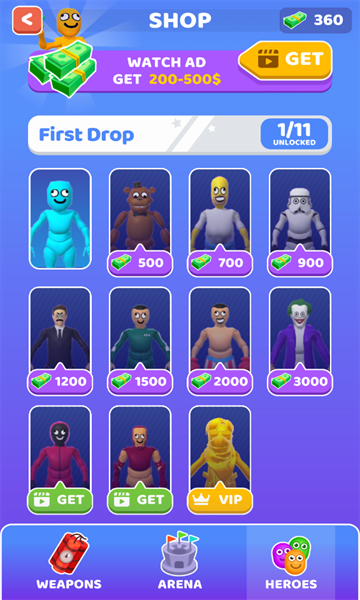Switch to the Weapons tab

(x=69, y=562)
